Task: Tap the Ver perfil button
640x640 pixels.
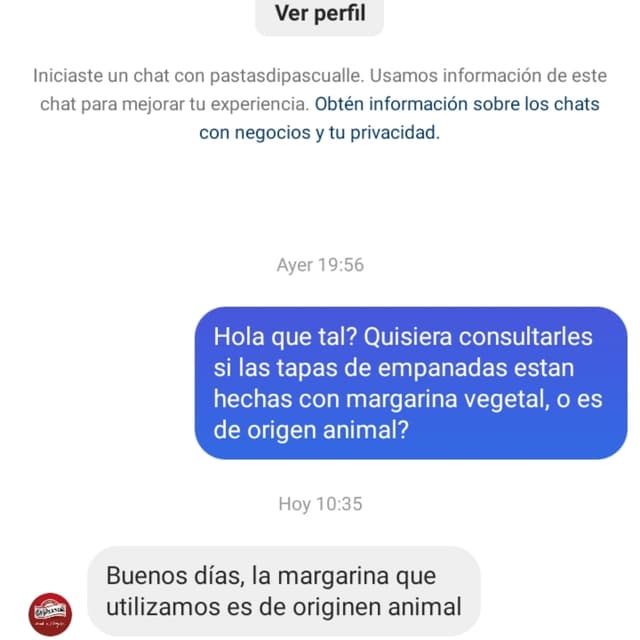Action: pos(319,16)
